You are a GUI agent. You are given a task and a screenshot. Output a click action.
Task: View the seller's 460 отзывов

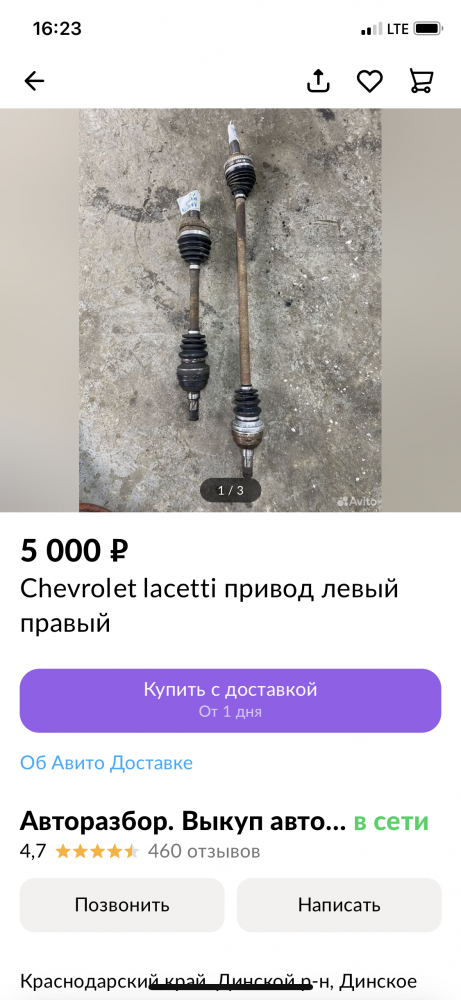click(204, 851)
